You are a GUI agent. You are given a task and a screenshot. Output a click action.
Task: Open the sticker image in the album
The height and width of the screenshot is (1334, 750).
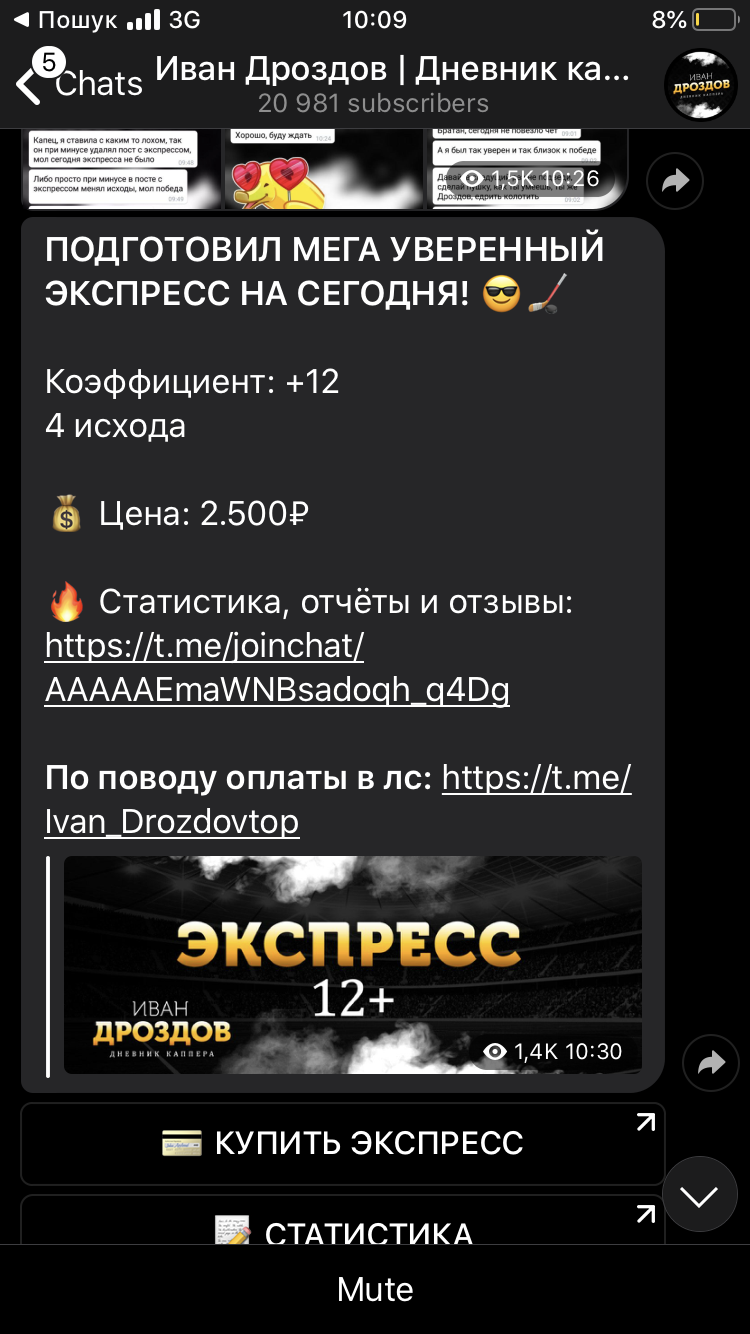324,168
